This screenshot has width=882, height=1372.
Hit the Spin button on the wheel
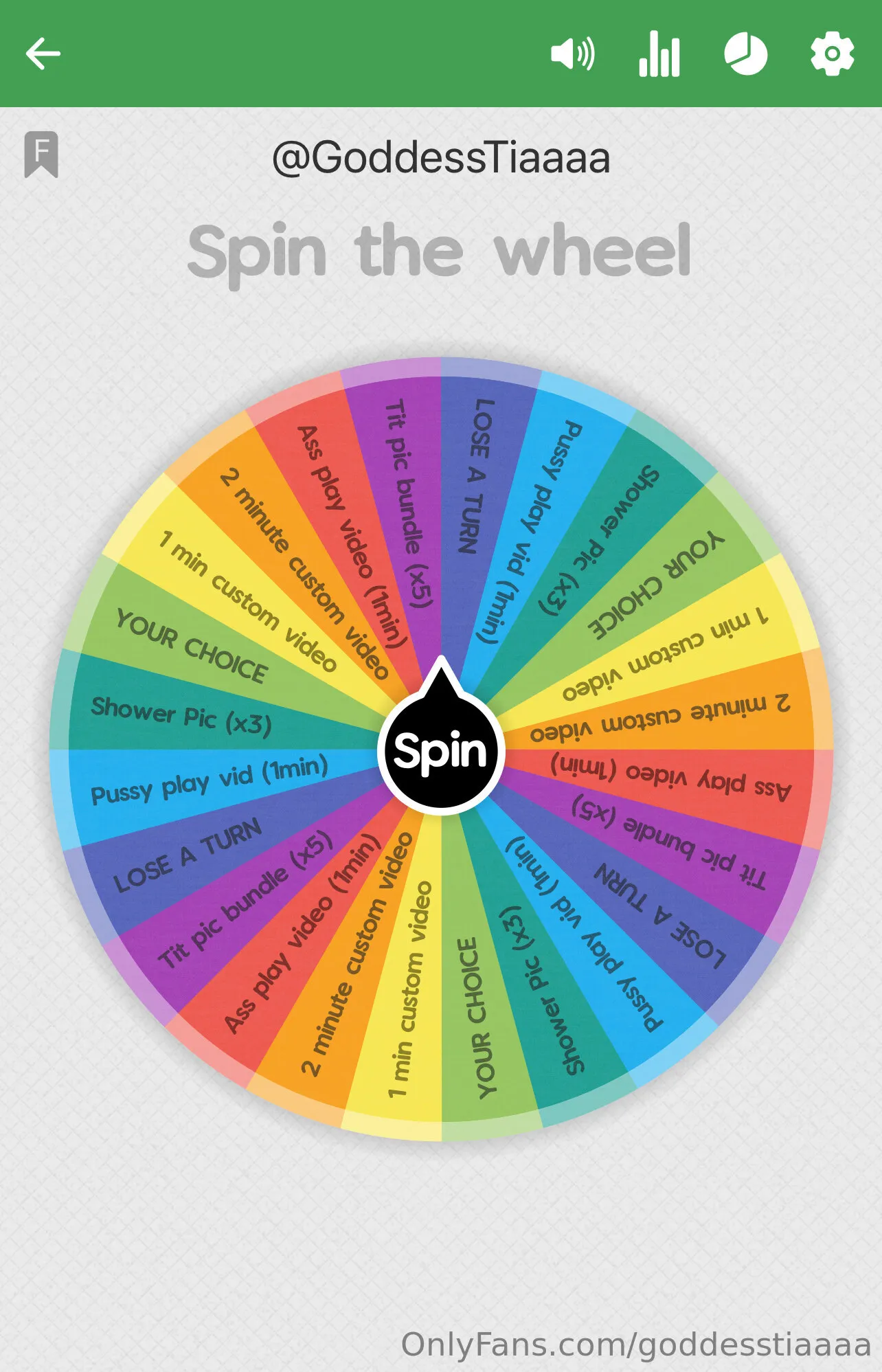click(x=441, y=750)
